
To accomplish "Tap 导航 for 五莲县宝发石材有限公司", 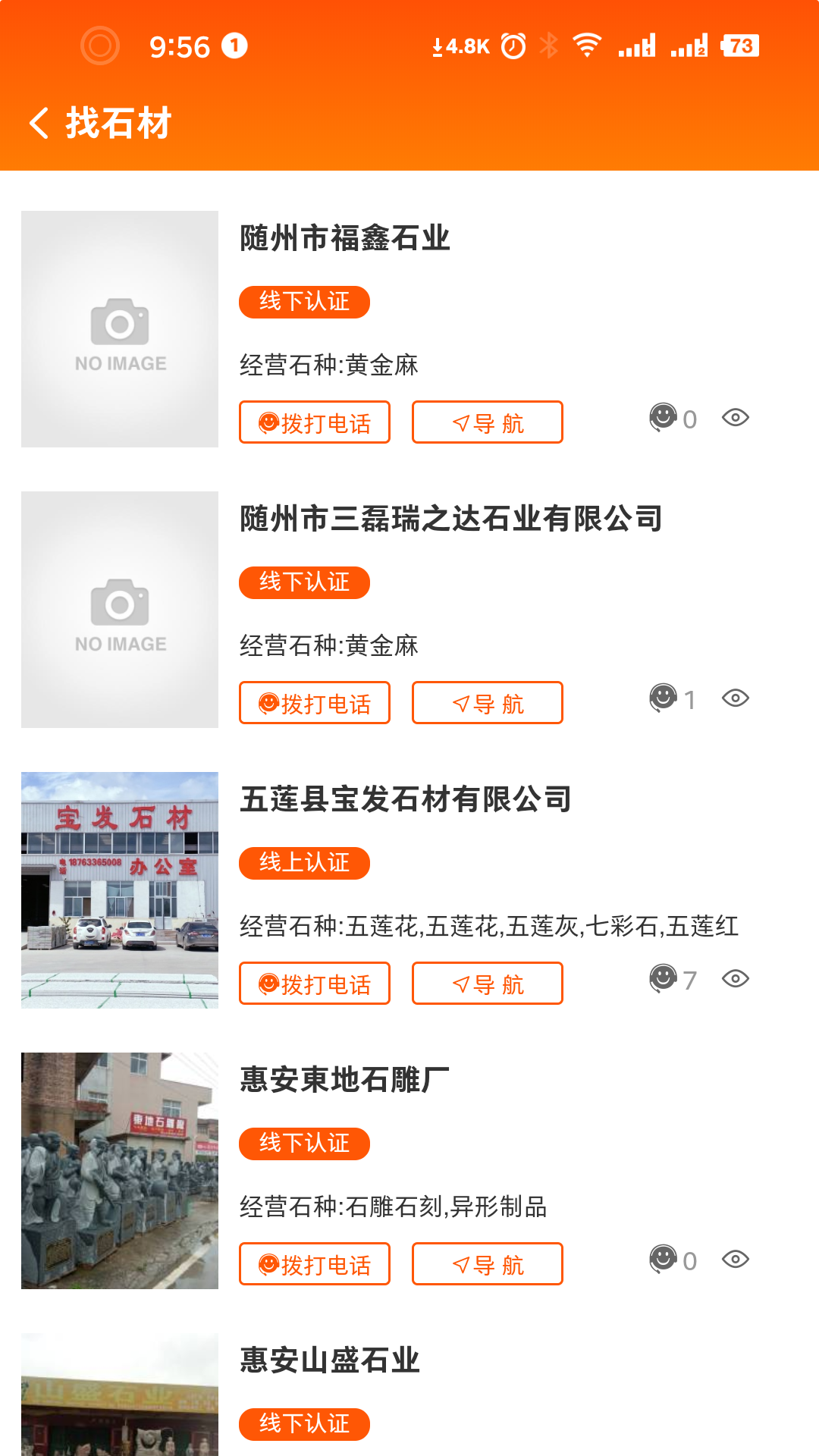I will 488,984.
